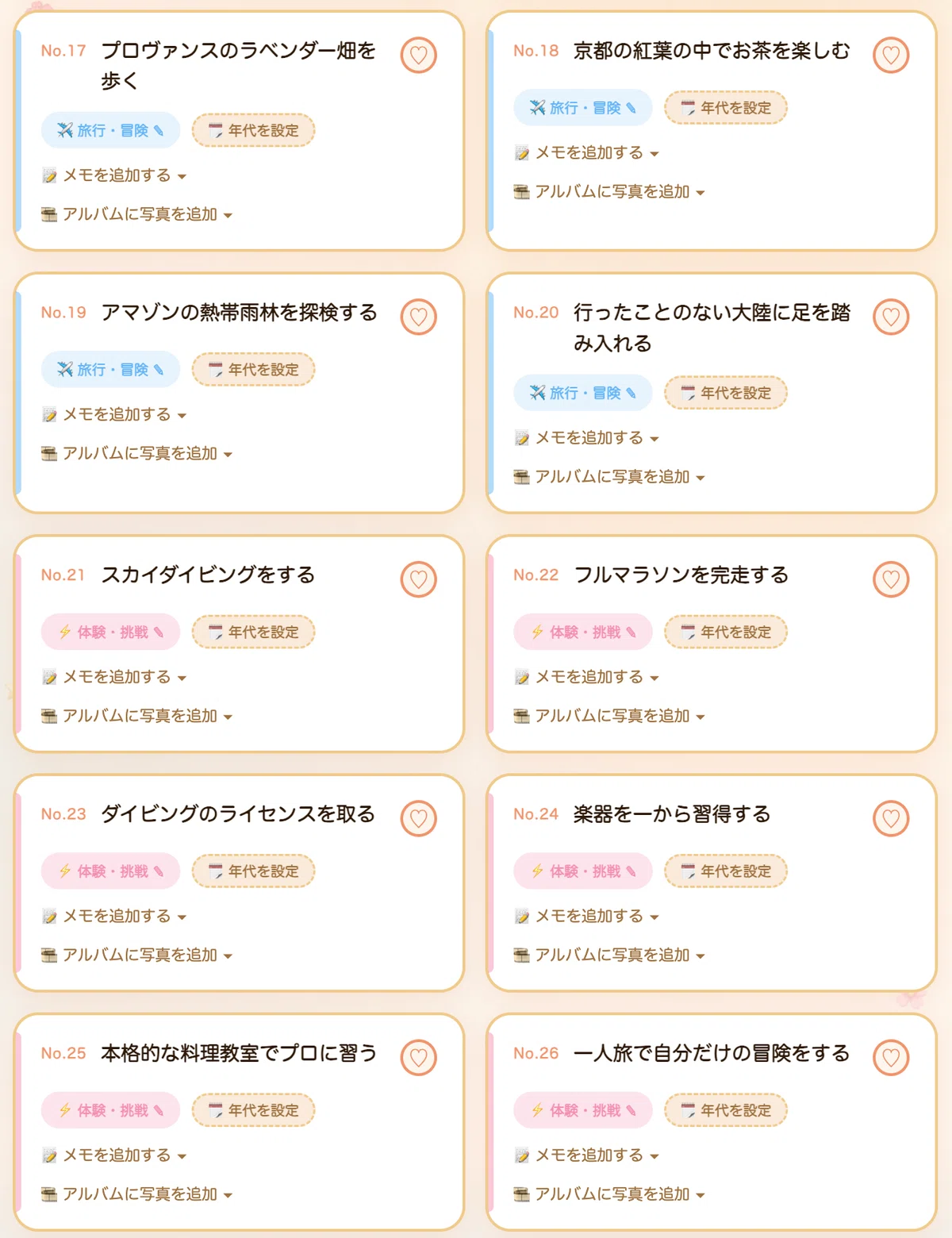Add photos to album for No.26
The image size is (952, 1238).
(x=609, y=1194)
